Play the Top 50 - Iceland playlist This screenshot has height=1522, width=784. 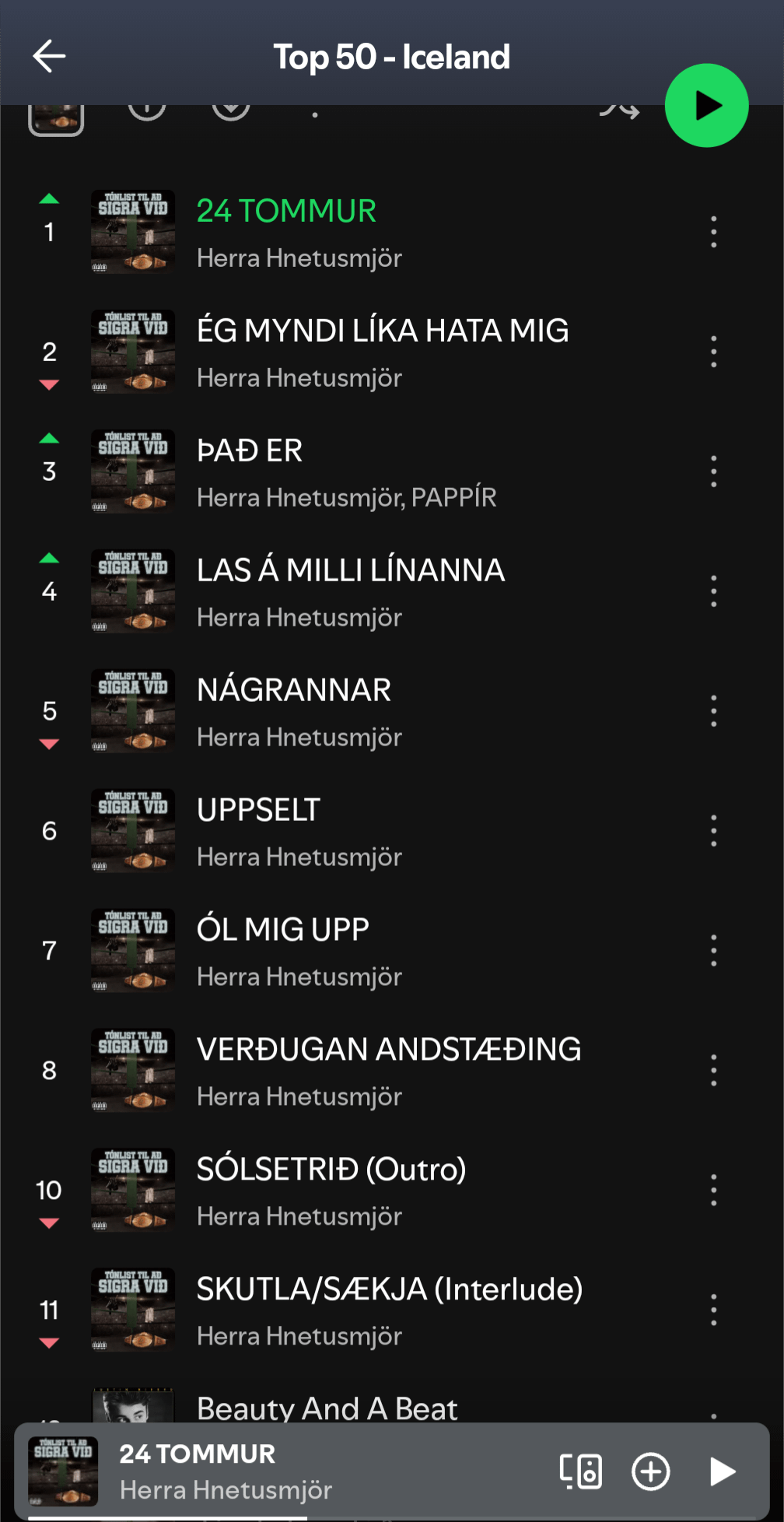[706, 106]
